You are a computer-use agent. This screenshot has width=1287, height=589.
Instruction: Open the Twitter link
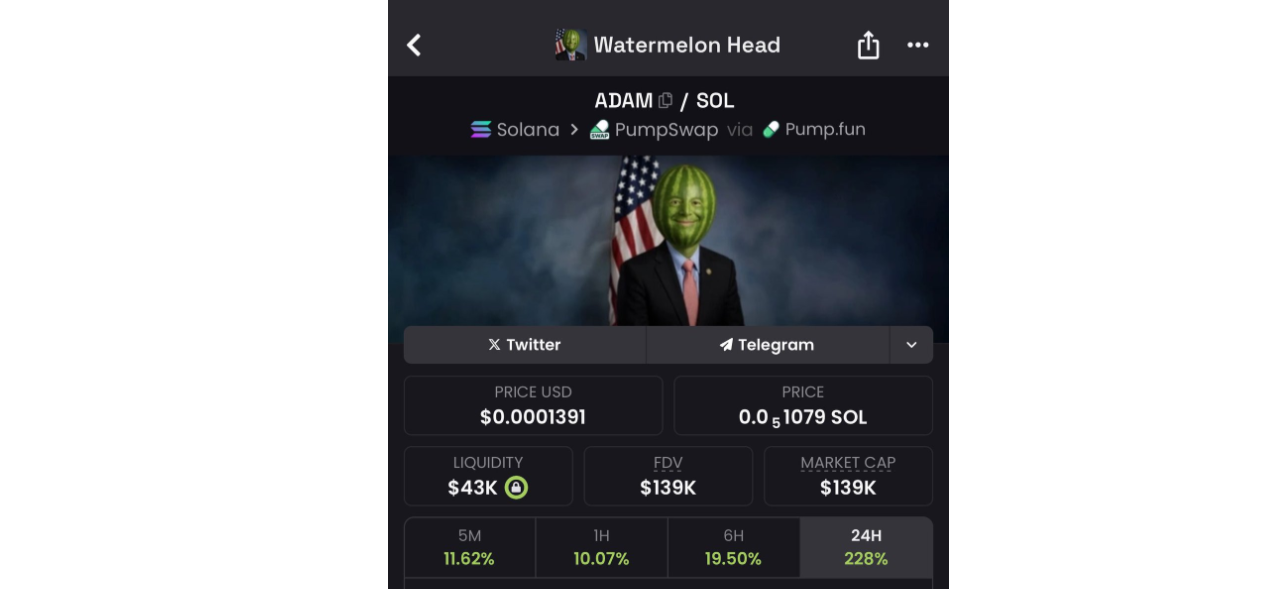point(525,345)
